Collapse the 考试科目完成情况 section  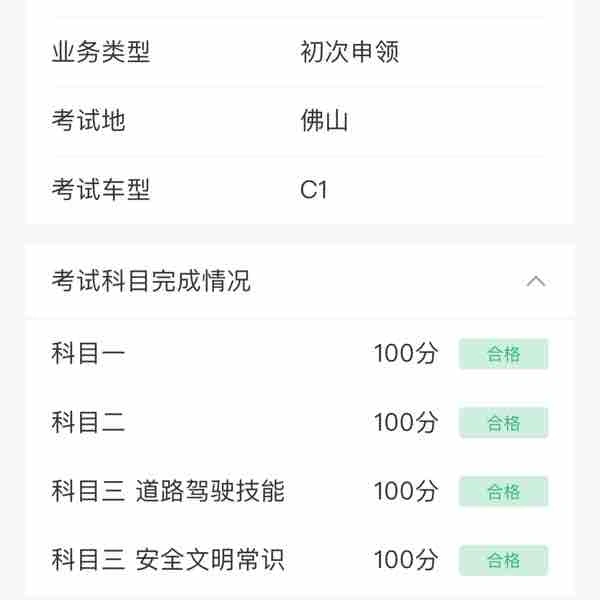click(536, 281)
